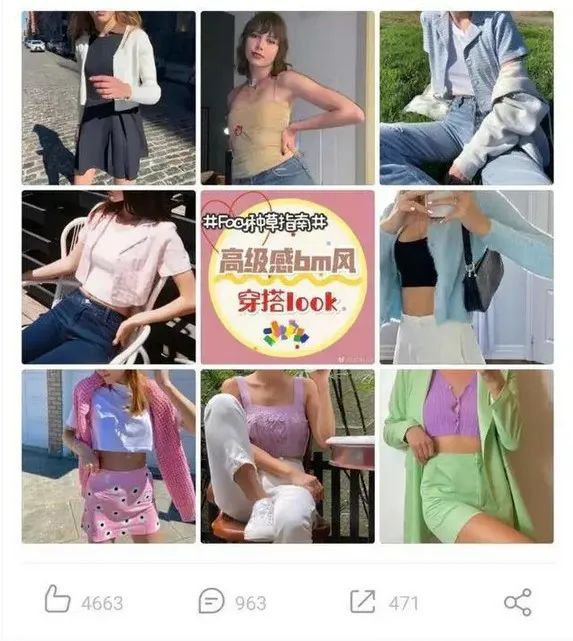573x641 pixels.
Task: Open the blue shirt and jeans photo
Action: pos(466,98)
